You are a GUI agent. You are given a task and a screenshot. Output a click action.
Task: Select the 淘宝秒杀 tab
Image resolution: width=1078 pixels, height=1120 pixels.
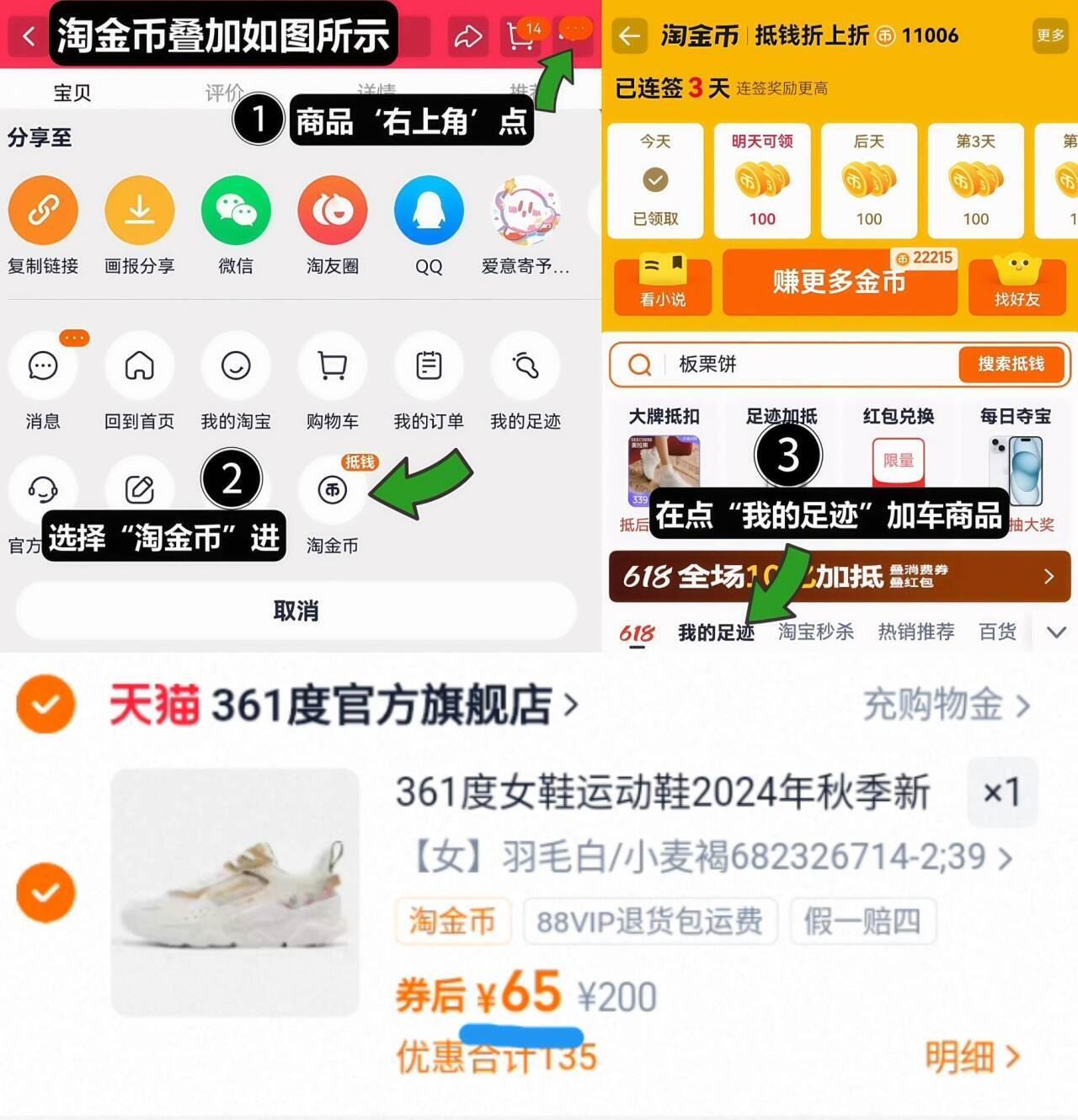(815, 632)
